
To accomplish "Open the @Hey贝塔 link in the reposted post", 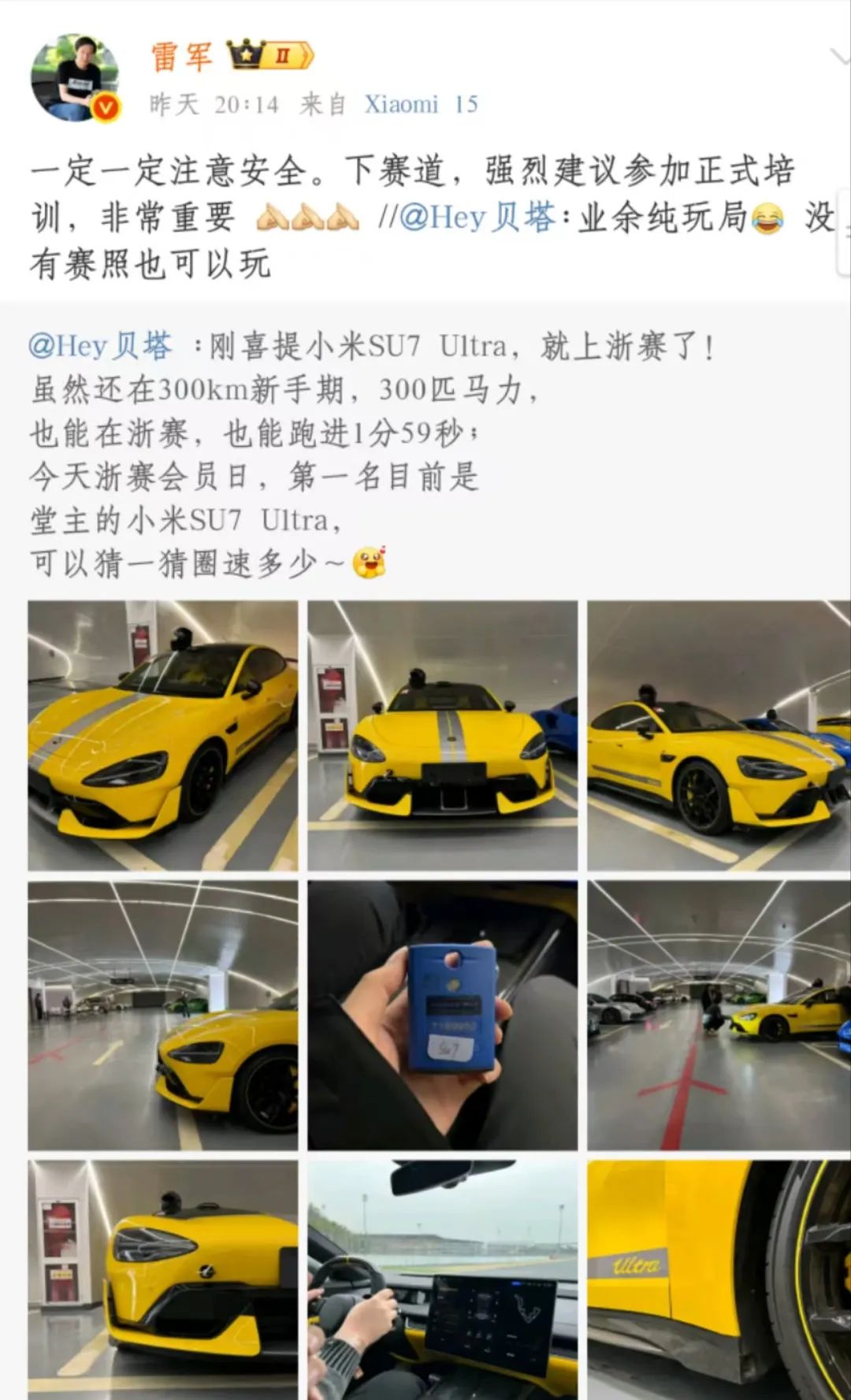I will 99,346.
